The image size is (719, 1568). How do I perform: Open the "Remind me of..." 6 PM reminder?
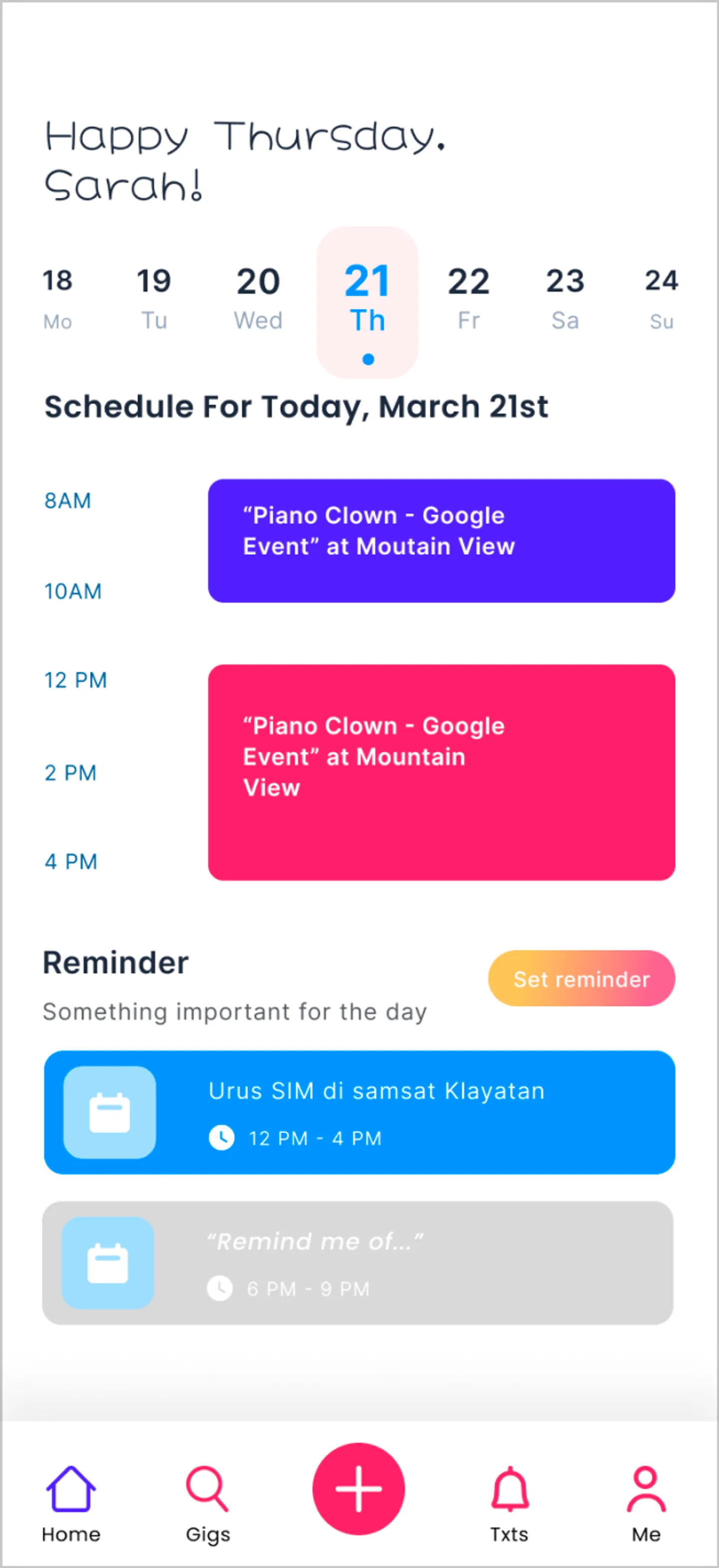[358, 1262]
